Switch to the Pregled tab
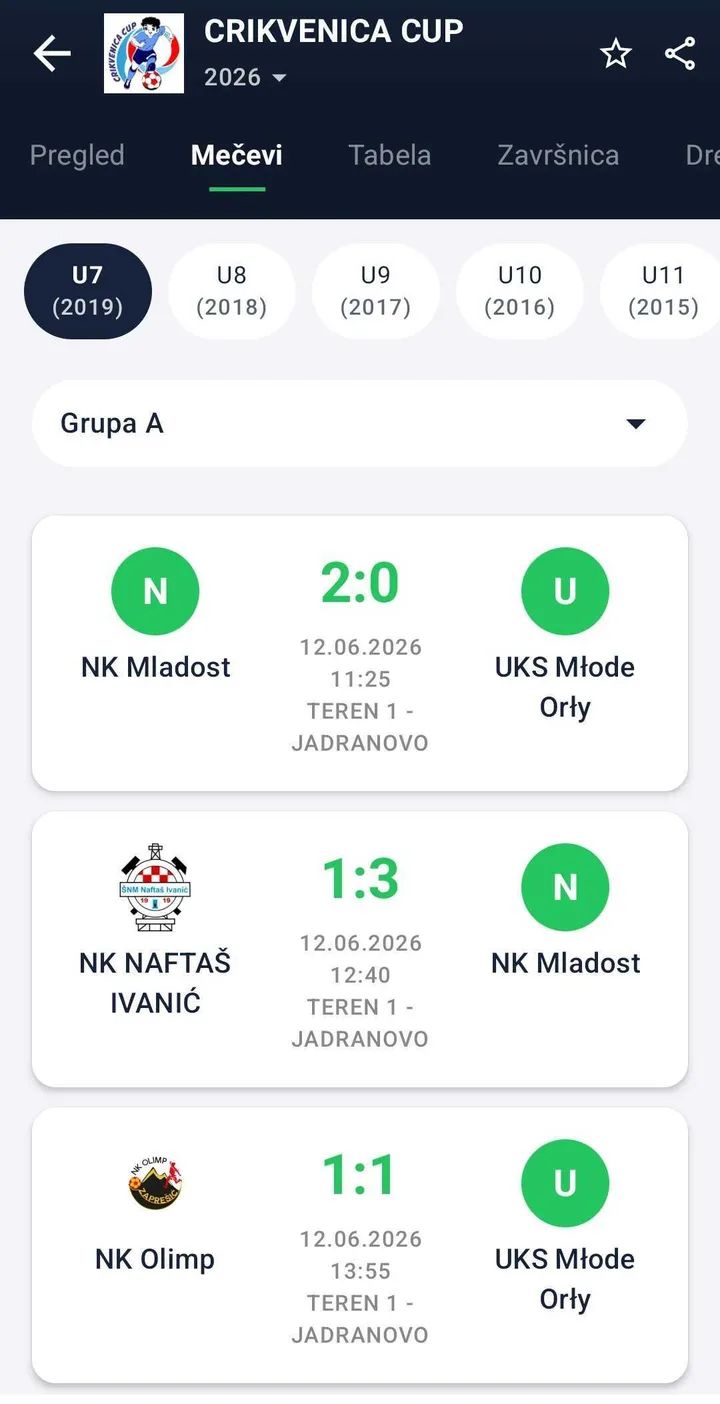 [77, 155]
